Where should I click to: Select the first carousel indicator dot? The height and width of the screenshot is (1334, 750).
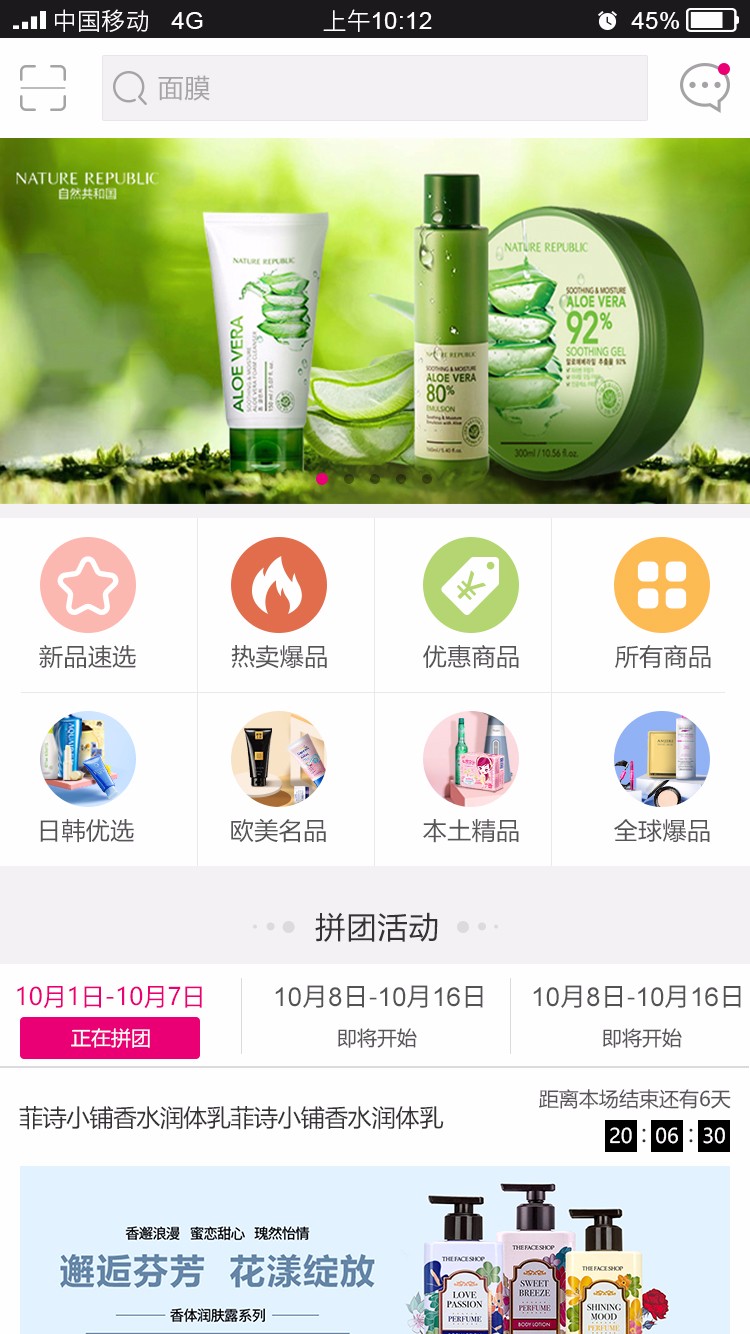pos(323,478)
